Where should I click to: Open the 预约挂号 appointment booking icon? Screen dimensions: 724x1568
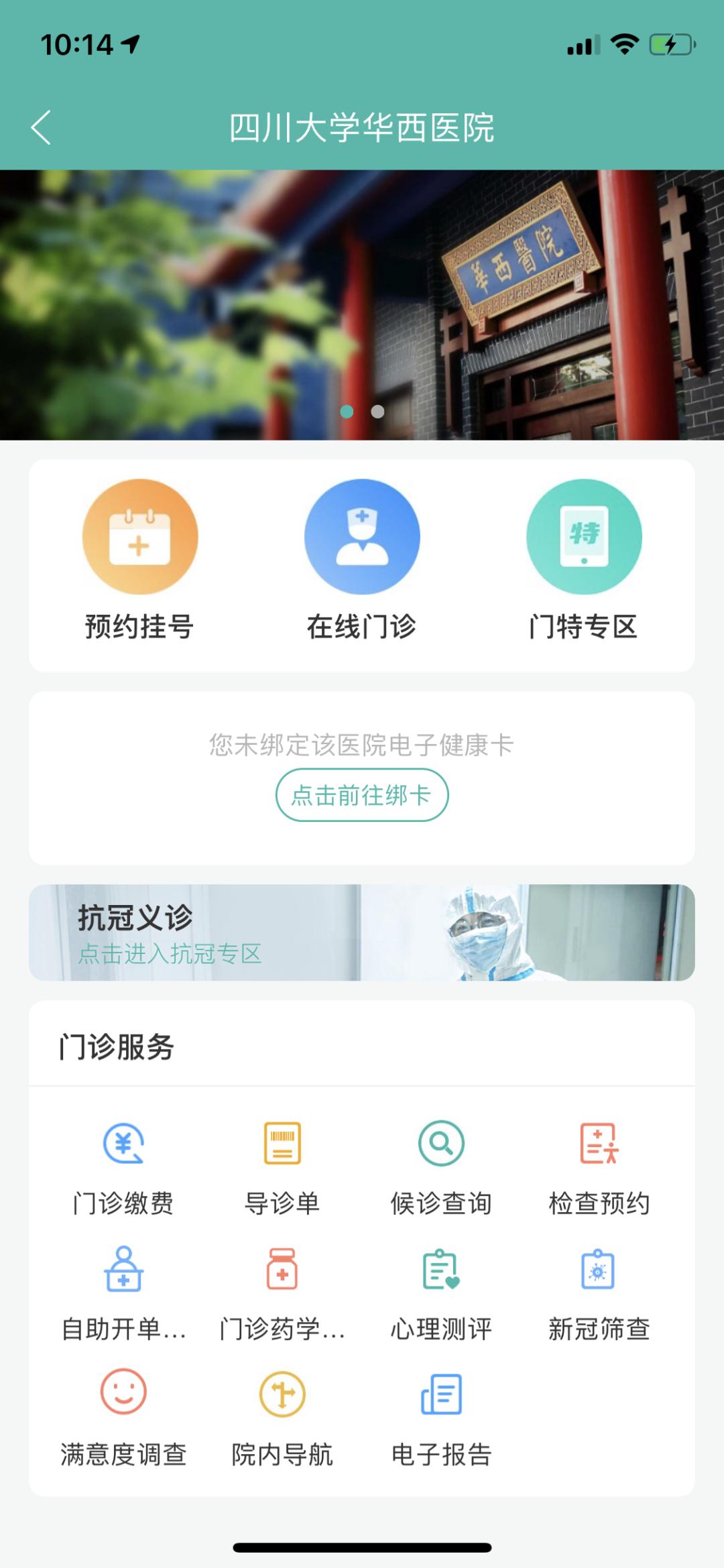click(x=139, y=537)
